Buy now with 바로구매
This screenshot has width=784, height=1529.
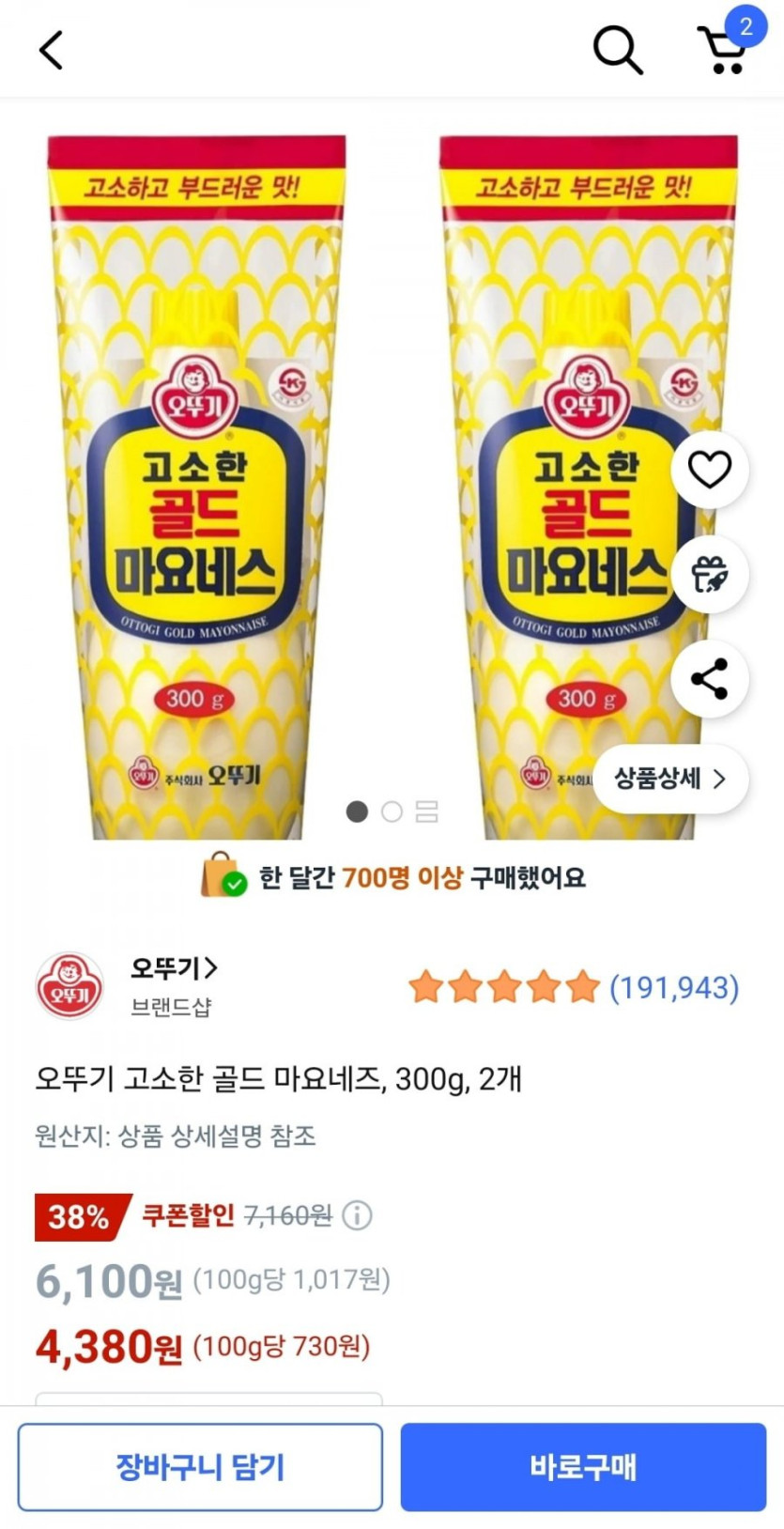[583, 1466]
